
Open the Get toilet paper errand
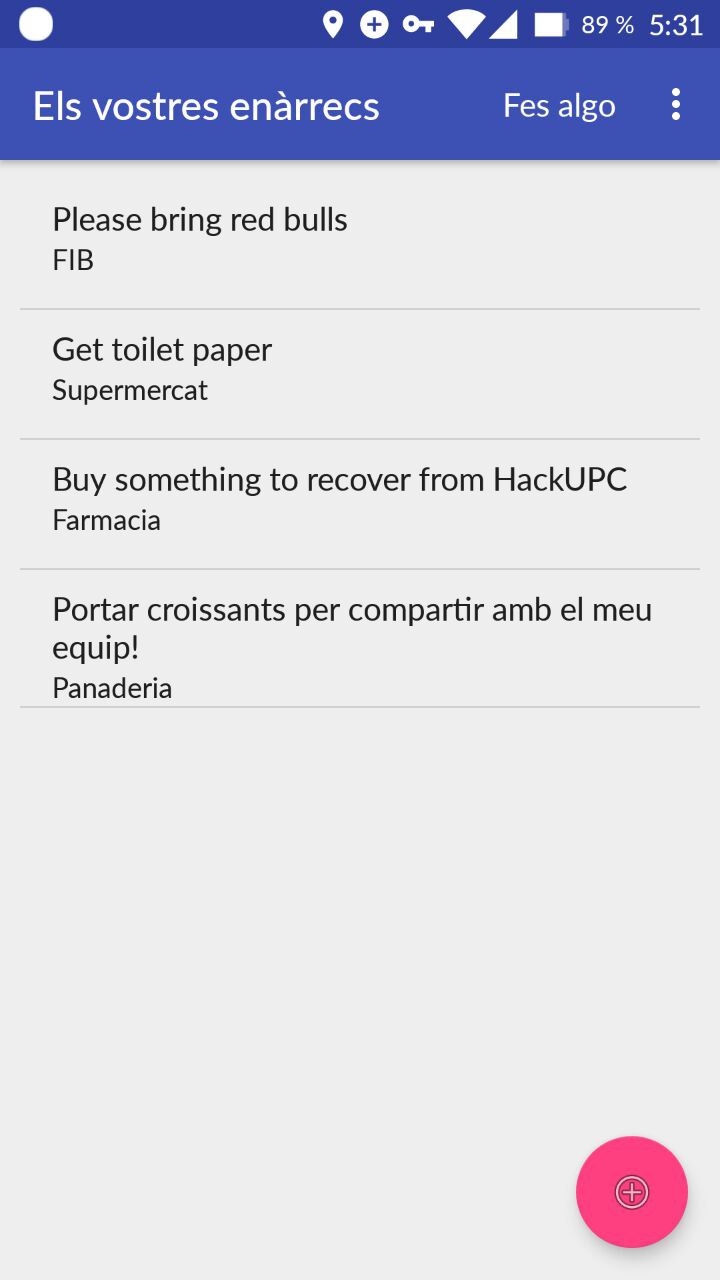coord(360,370)
